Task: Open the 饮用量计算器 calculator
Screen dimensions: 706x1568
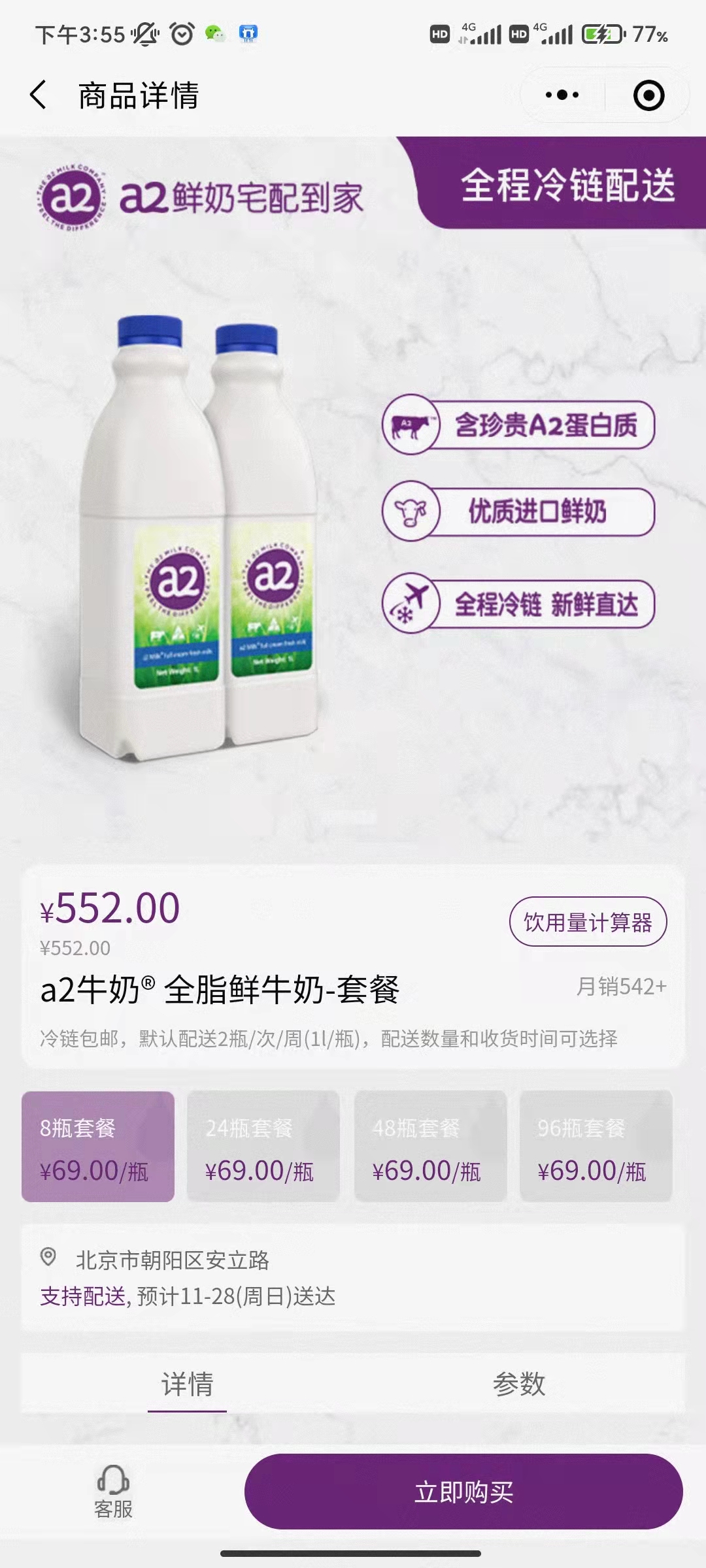Action: (588, 922)
